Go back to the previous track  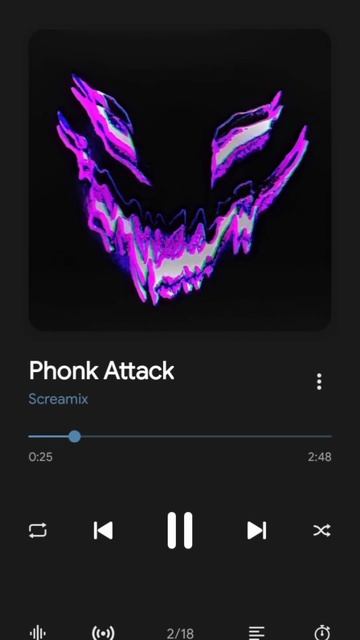[x=103, y=530]
